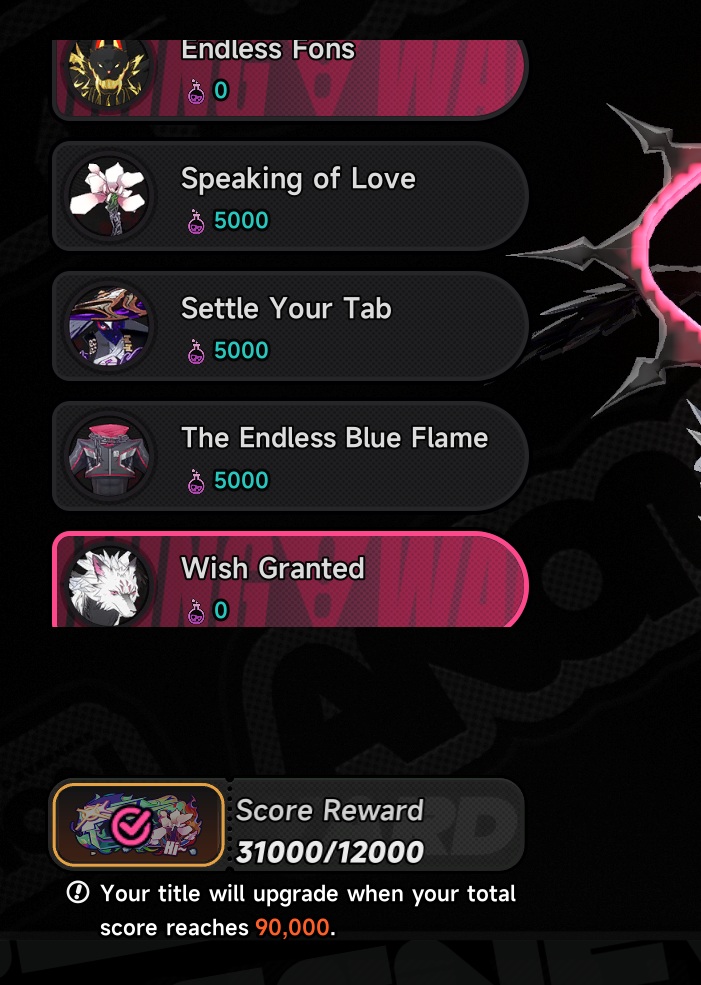
Task: Select the Endless Fons stage
Action: (x=290, y=79)
